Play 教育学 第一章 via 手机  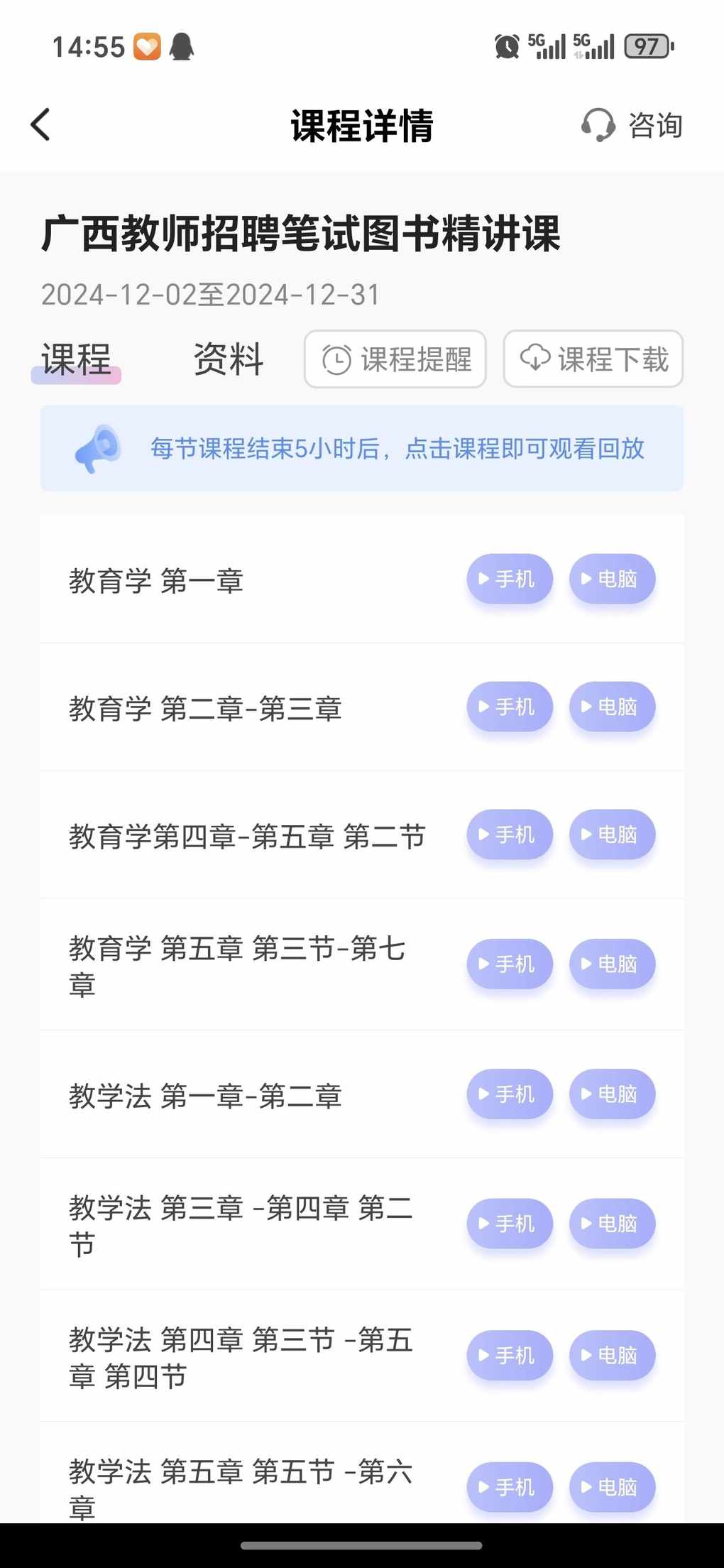pos(509,579)
